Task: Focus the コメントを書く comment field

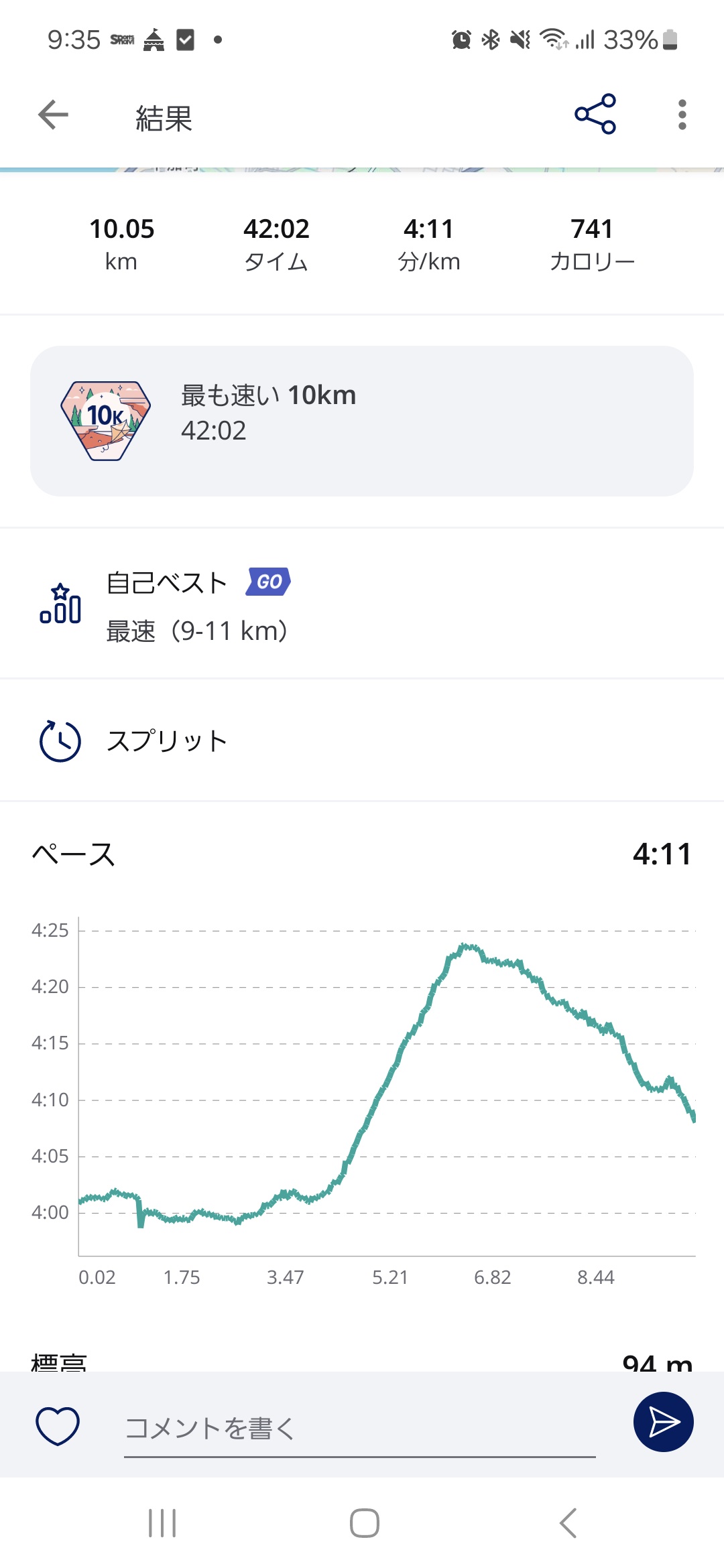Action: (x=359, y=1429)
